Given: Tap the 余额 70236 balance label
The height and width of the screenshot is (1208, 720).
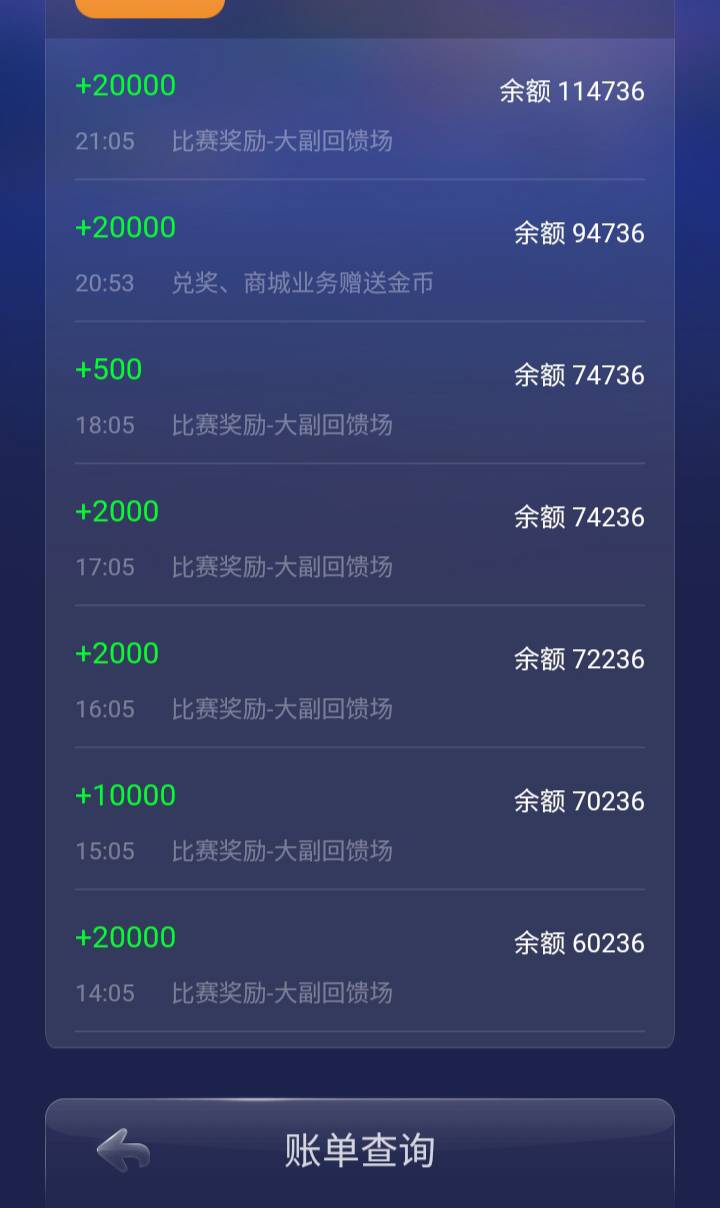Looking at the screenshot, I should [x=578, y=801].
